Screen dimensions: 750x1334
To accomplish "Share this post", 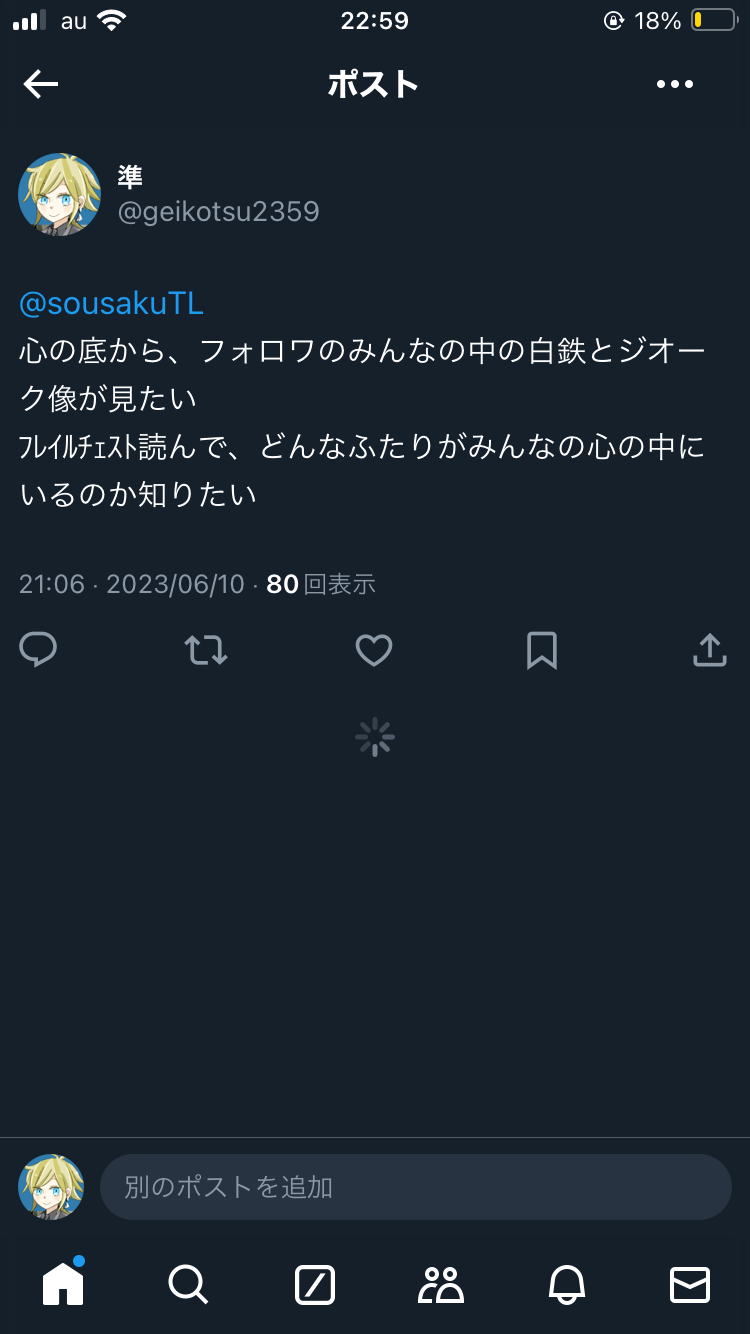I will 709,651.
